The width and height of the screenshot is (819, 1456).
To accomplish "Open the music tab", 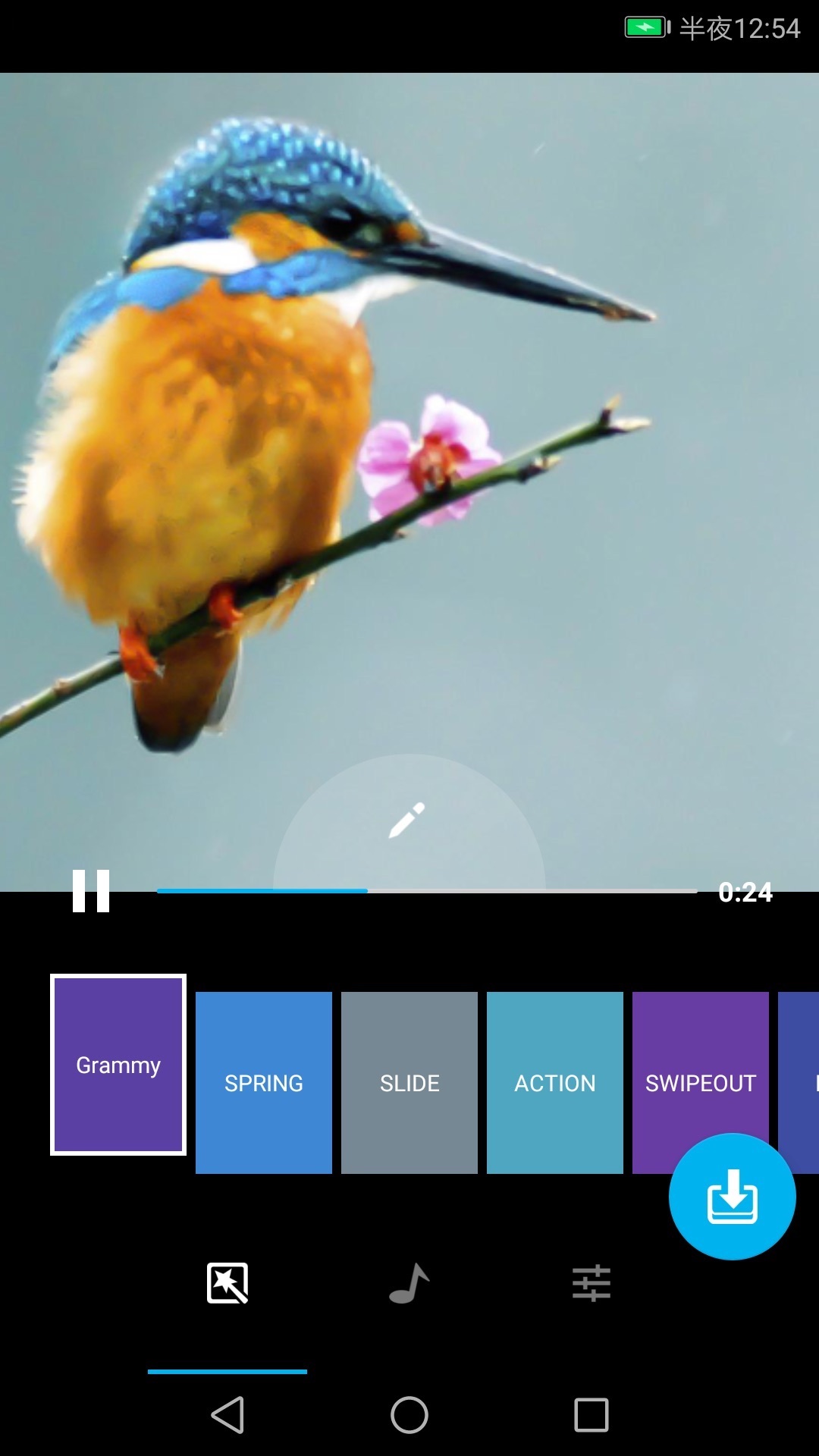I will (409, 1283).
